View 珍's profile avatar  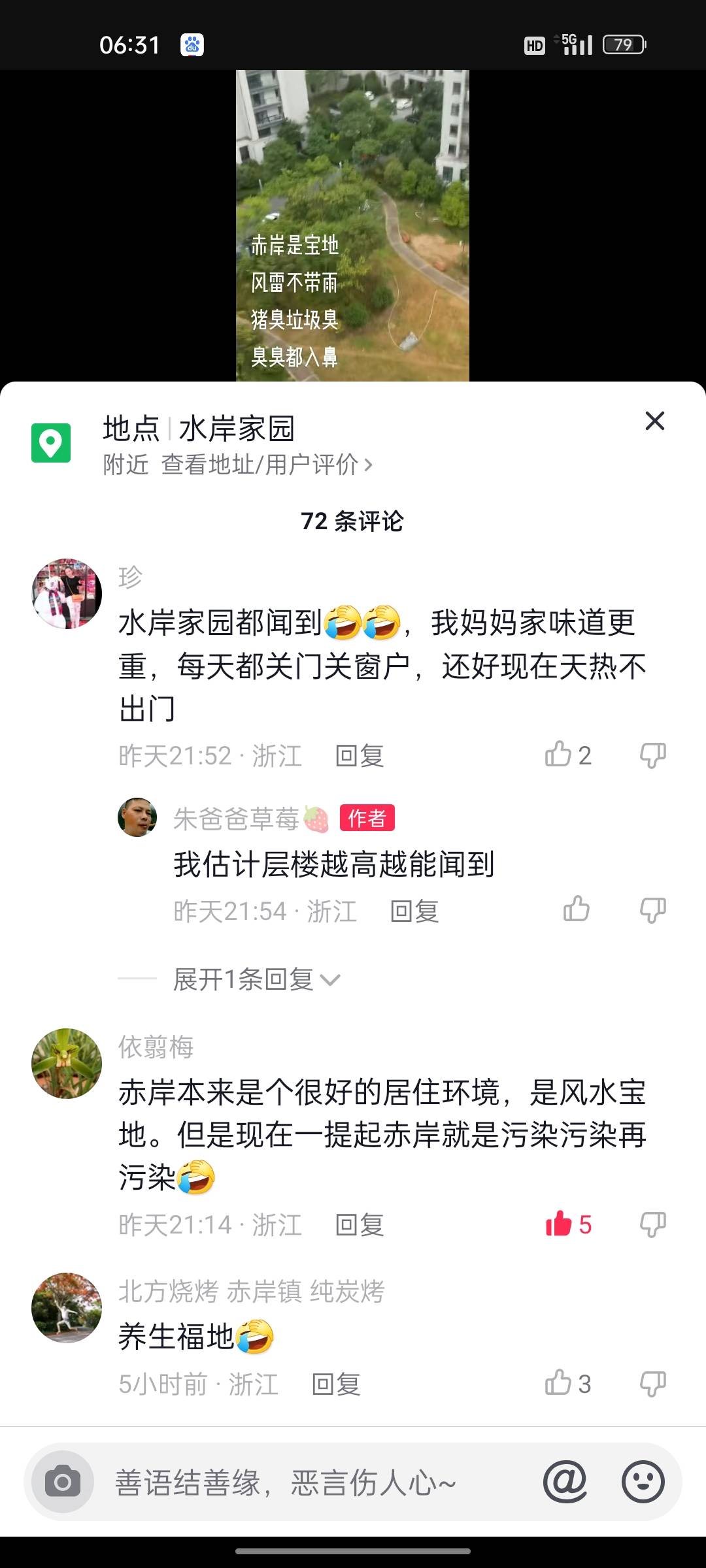tap(67, 594)
